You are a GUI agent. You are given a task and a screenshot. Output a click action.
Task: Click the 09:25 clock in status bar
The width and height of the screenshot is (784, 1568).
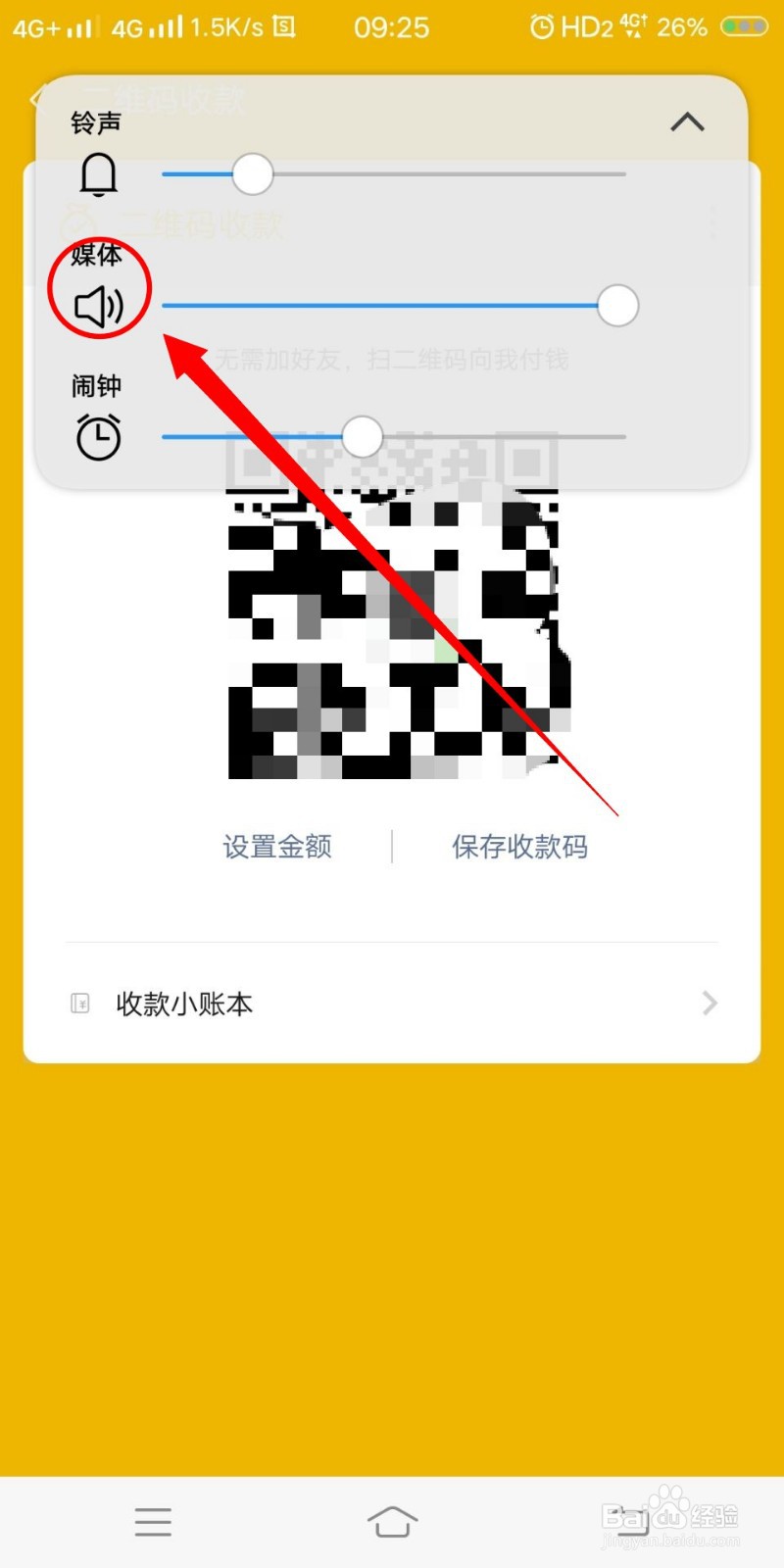[392, 26]
